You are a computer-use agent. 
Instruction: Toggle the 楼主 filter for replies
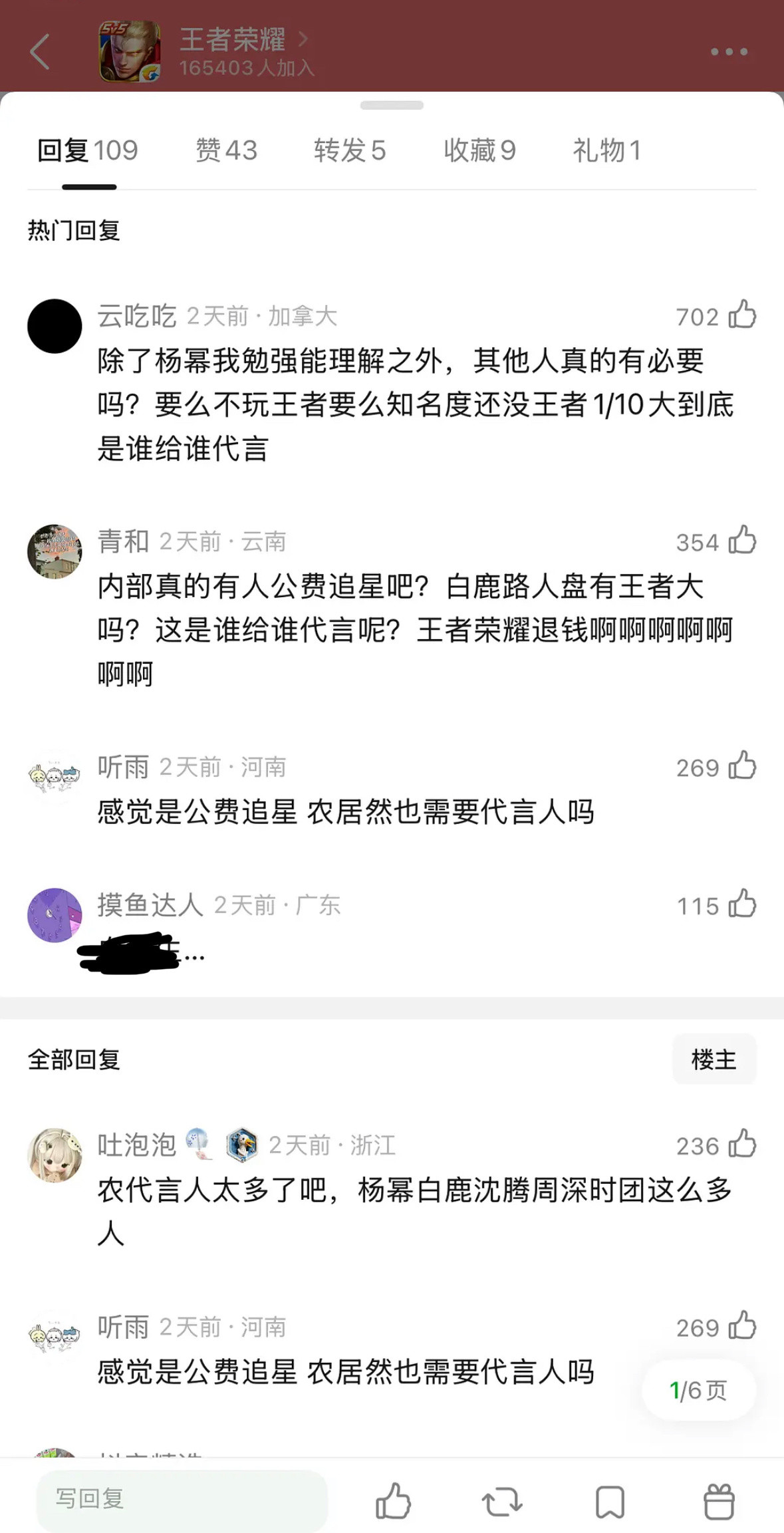coord(714,1060)
